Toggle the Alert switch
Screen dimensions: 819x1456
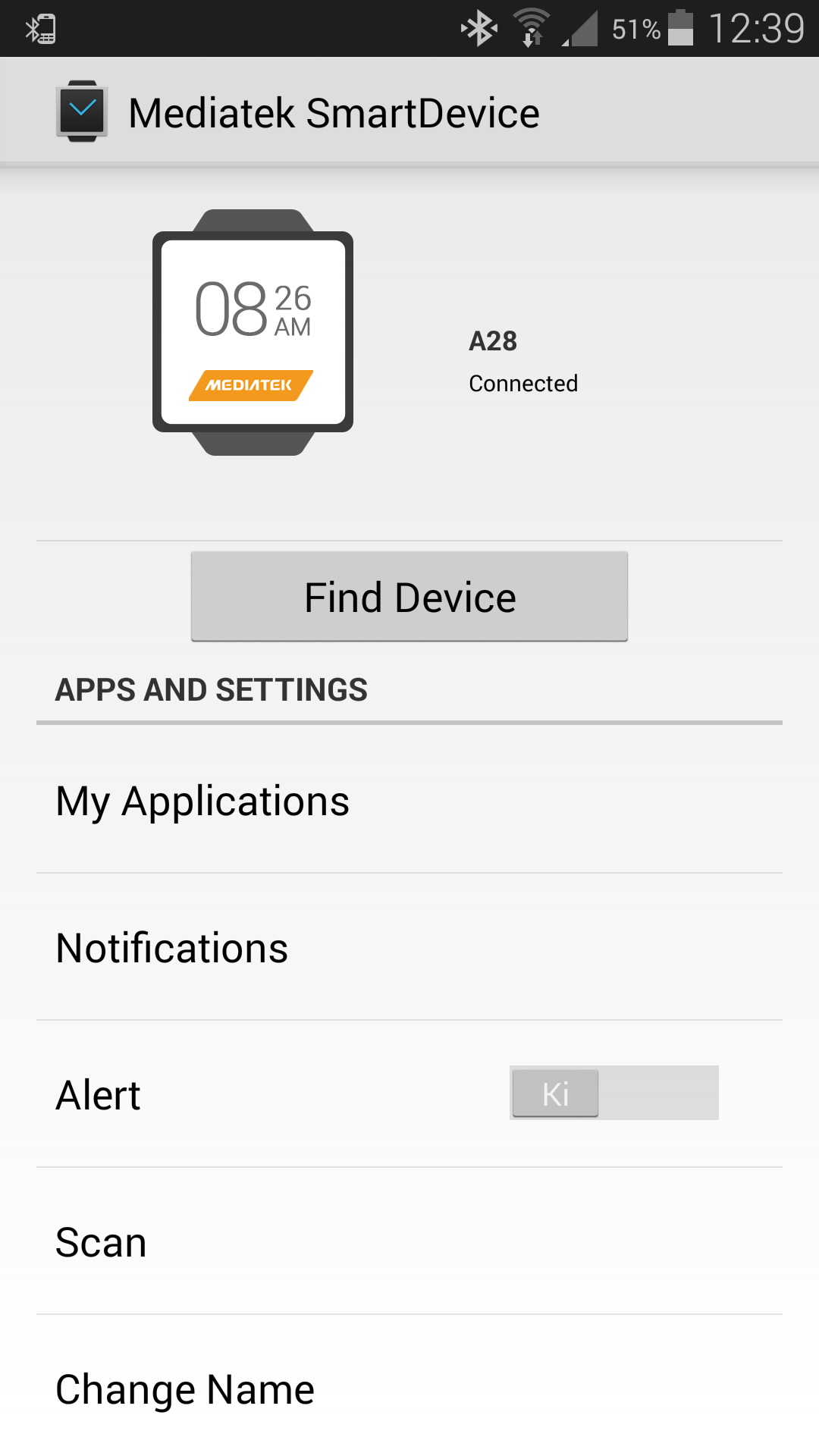(x=614, y=1093)
